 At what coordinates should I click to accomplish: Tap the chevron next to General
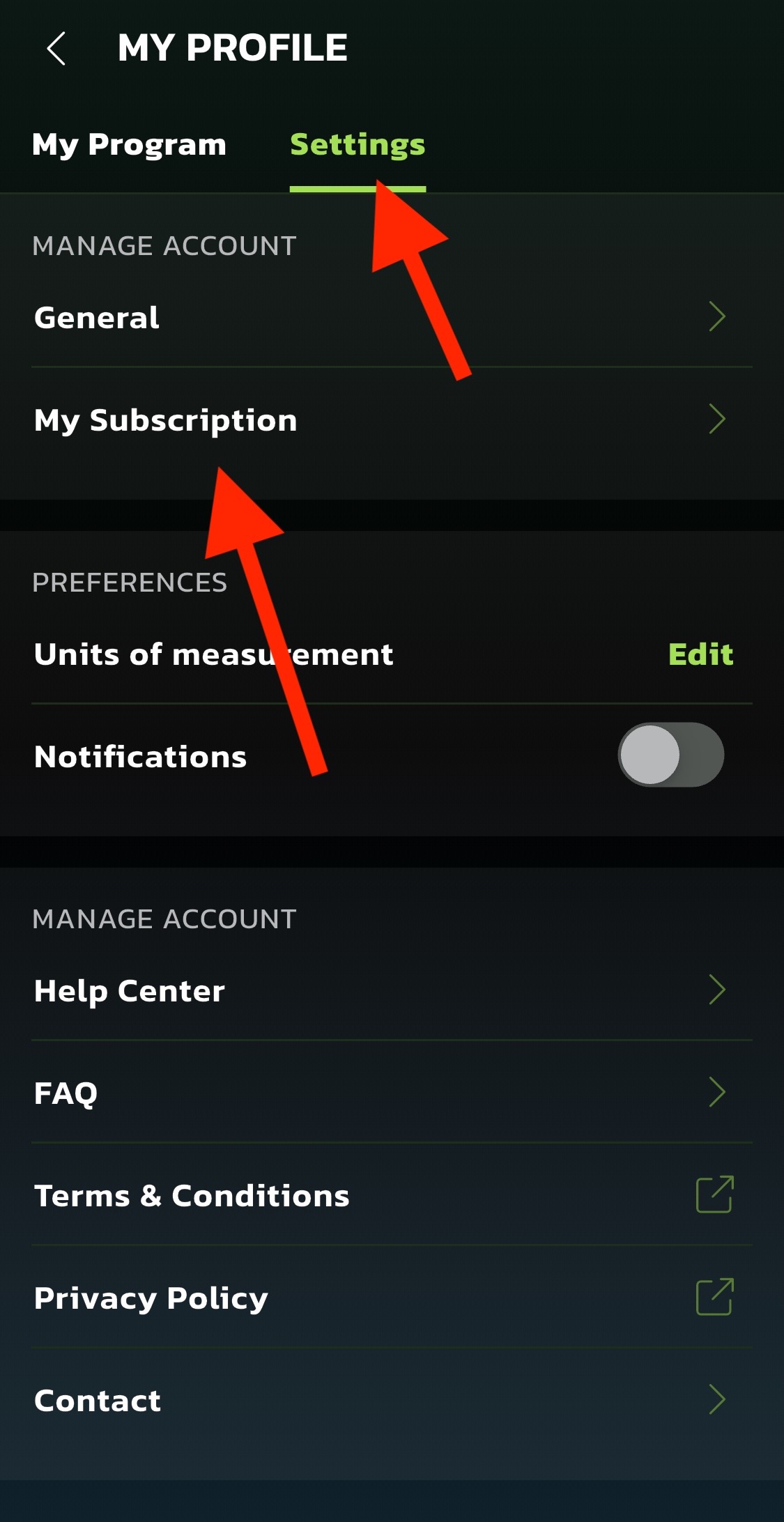(718, 317)
